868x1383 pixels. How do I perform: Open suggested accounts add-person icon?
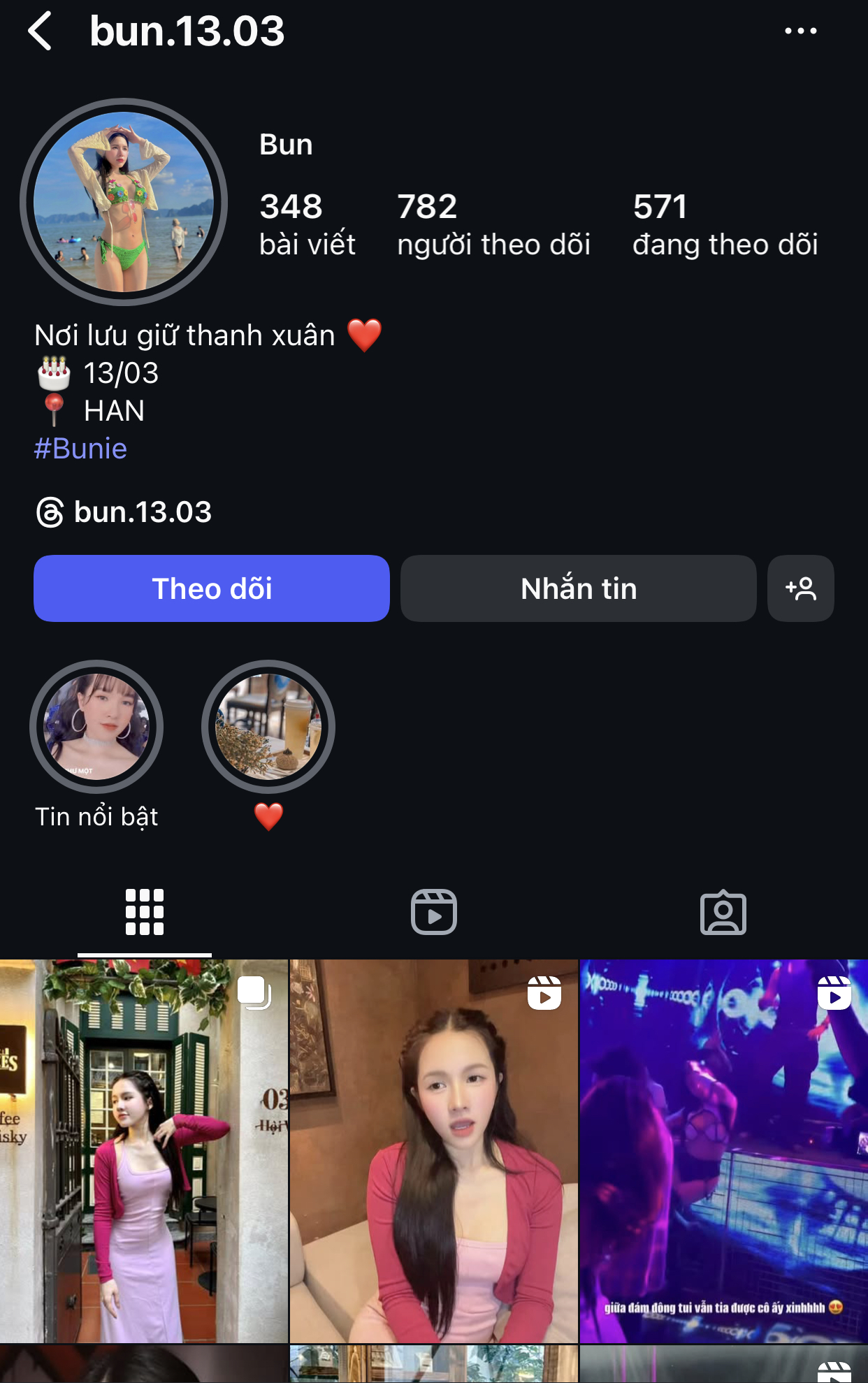coord(800,588)
